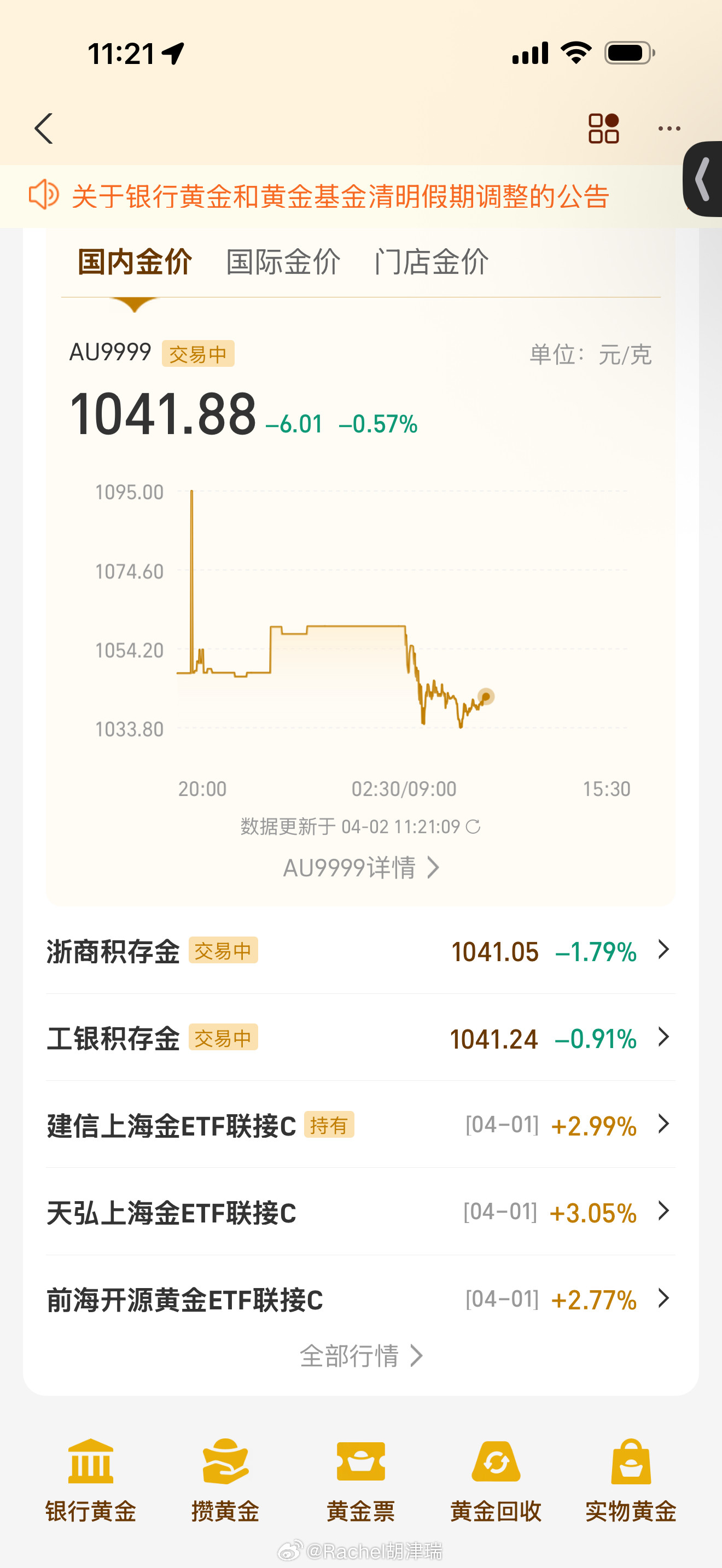View 全部行情 full market list

pyautogui.click(x=360, y=1355)
